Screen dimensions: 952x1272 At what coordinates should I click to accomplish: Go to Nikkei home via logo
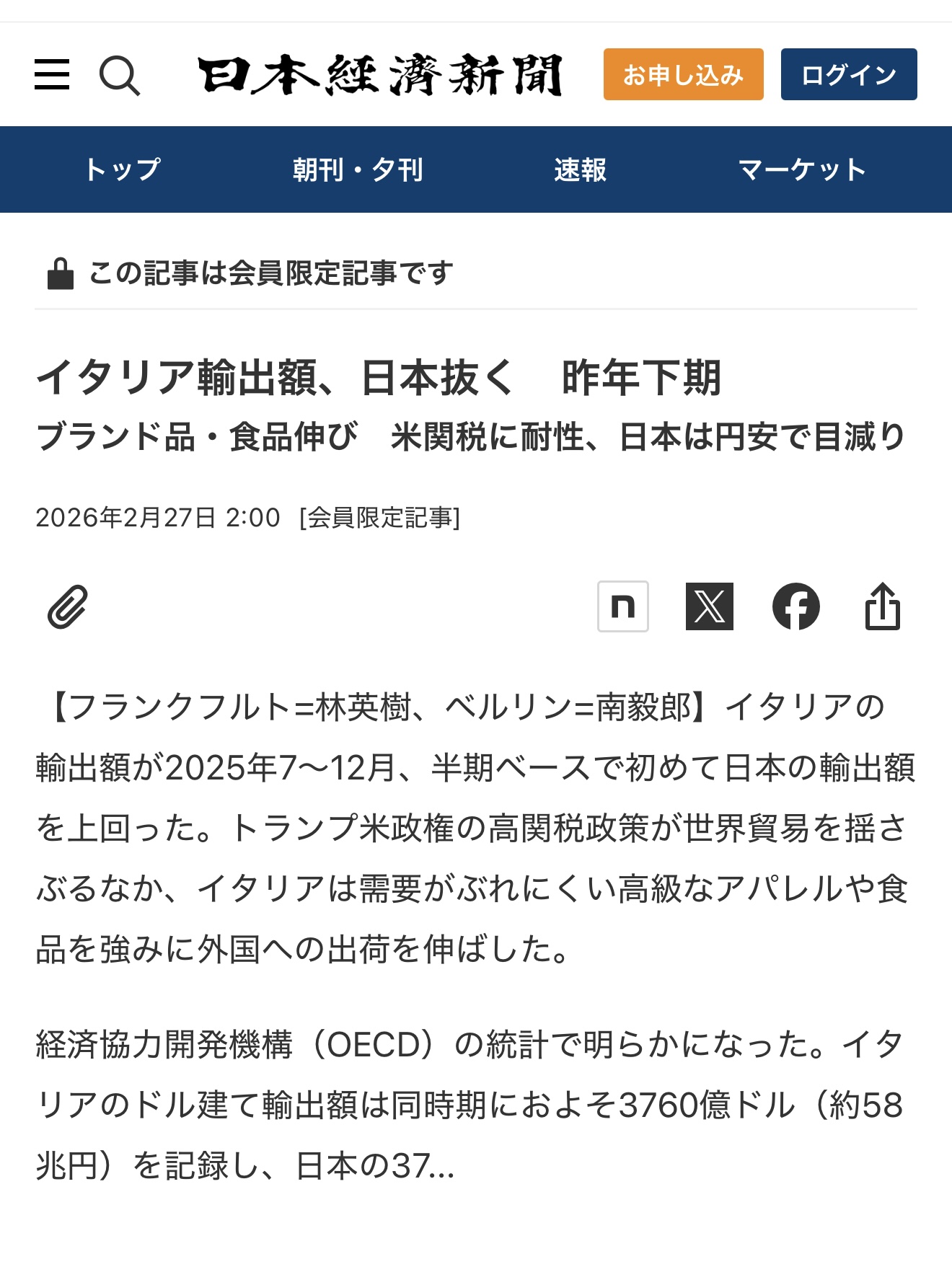(379, 75)
